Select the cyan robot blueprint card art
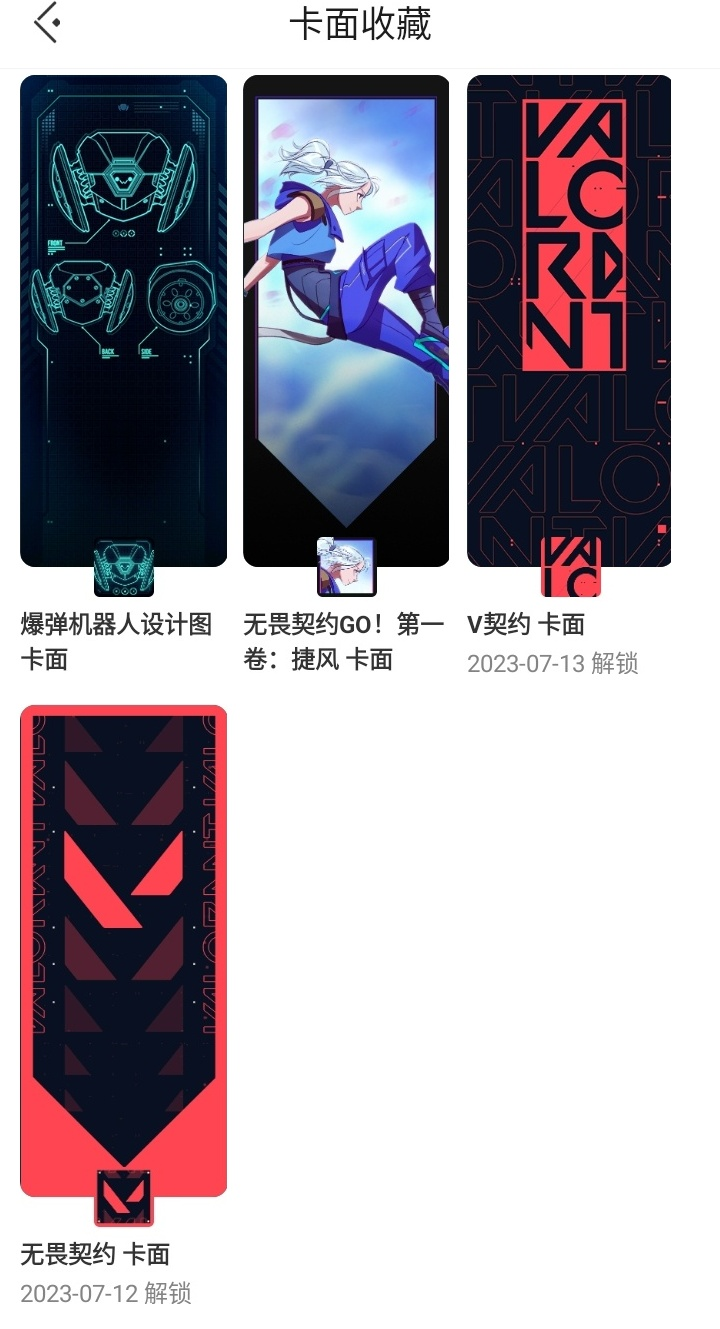720x1329 pixels. [123, 300]
